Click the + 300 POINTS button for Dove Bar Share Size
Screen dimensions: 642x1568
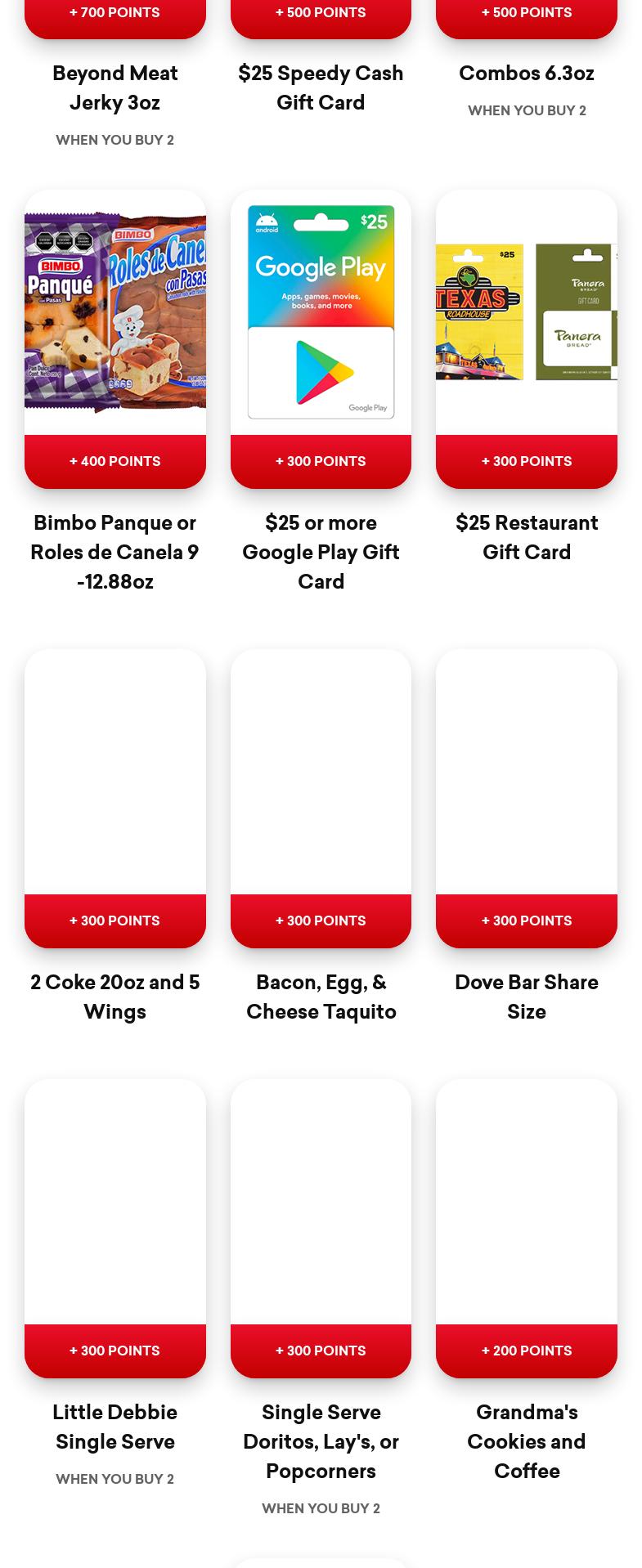point(527,921)
